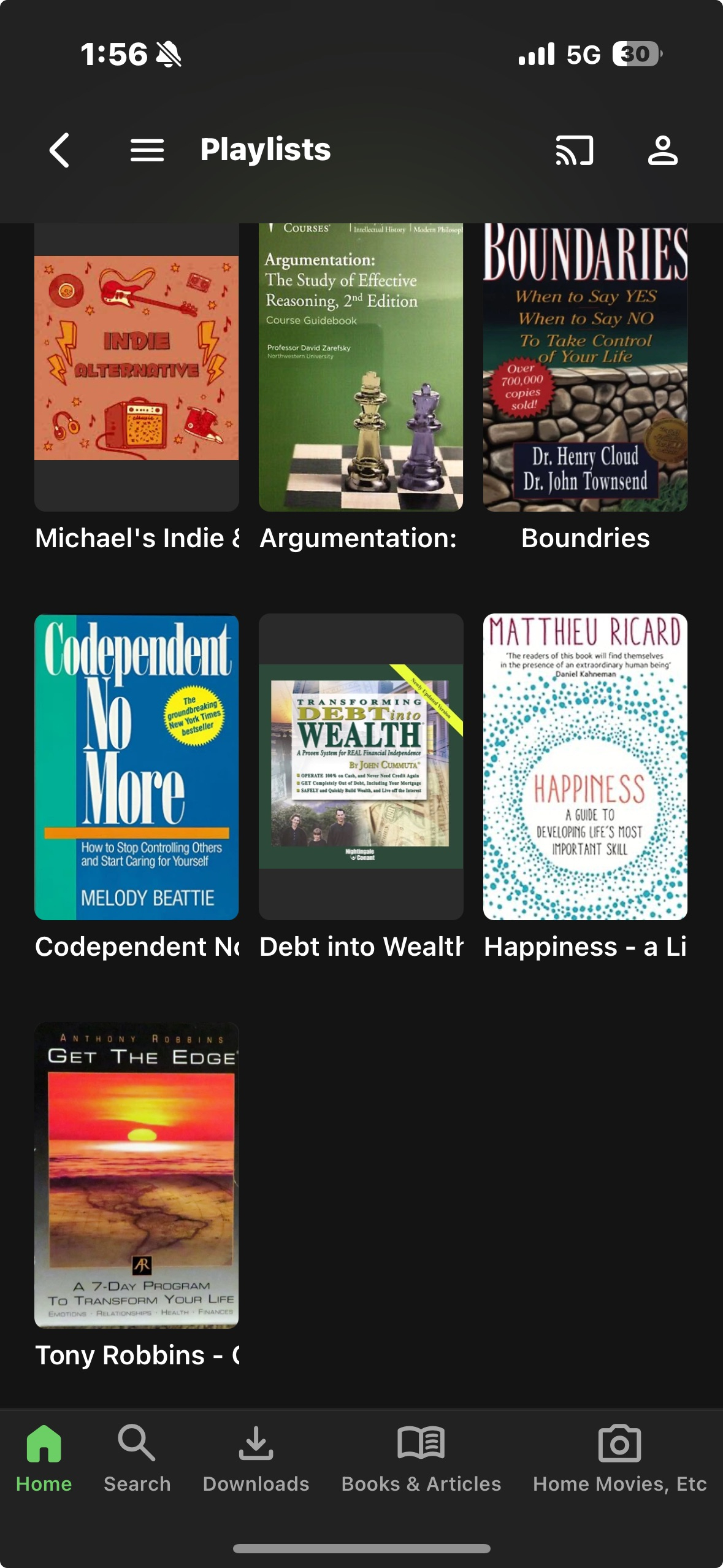The width and height of the screenshot is (723, 1568).
Task: Open the Happiness playlist
Action: pyautogui.click(x=585, y=767)
